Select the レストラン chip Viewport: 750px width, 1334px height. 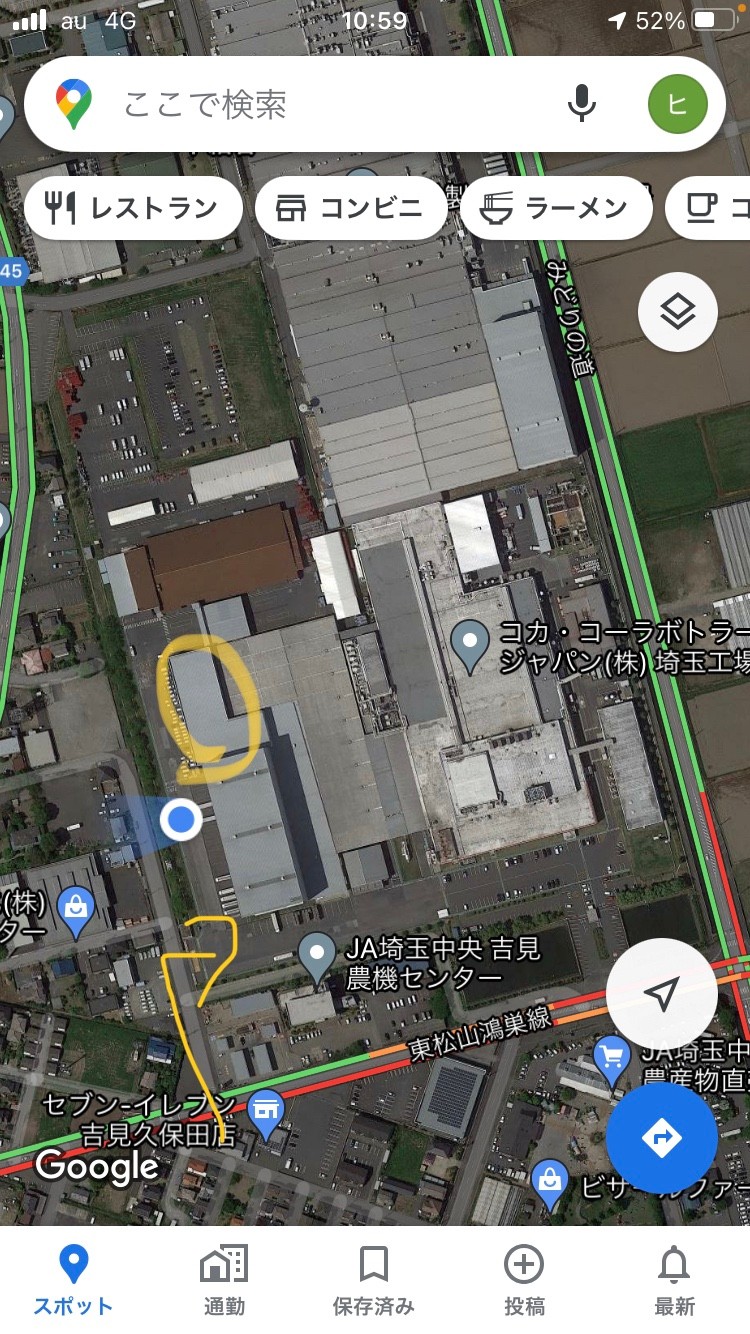[133, 208]
